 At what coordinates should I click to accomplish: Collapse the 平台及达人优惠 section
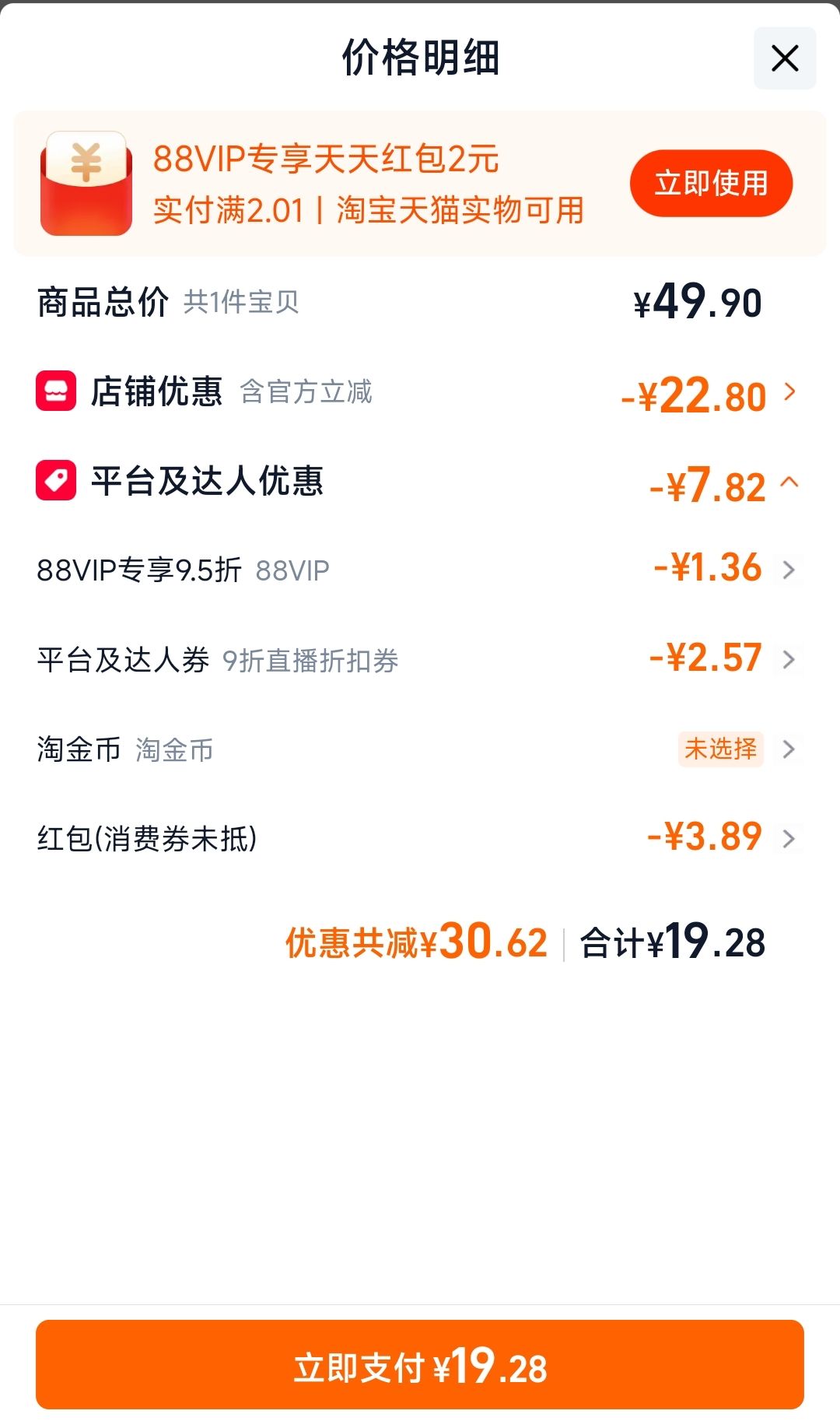click(x=420, y=482)
